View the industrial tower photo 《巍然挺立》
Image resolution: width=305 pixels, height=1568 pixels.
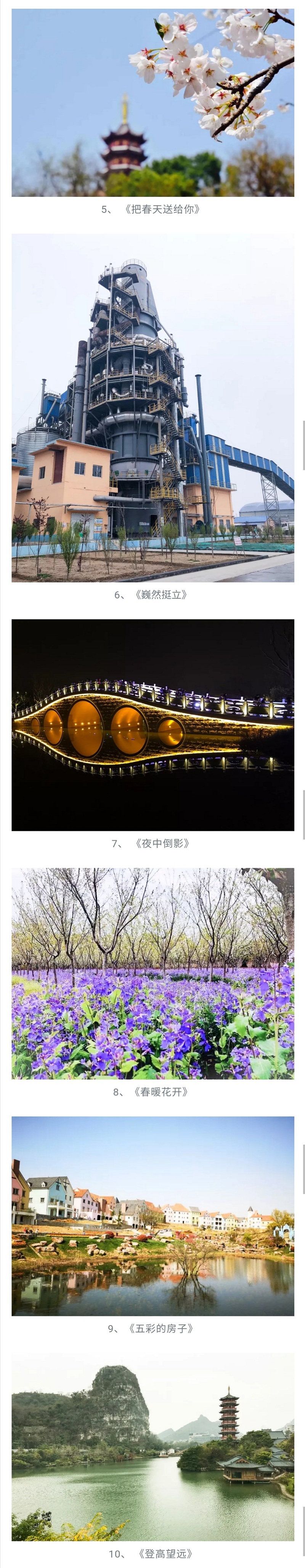152,408
